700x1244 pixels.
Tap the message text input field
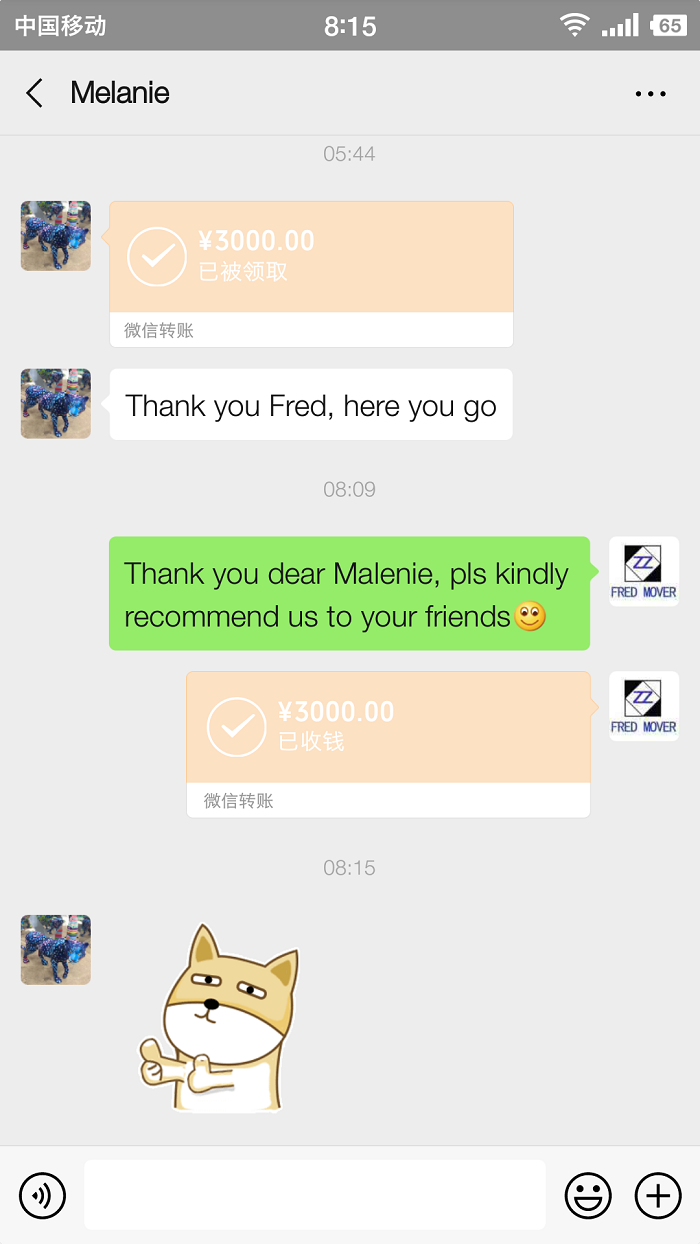(x=314, y=1195)
